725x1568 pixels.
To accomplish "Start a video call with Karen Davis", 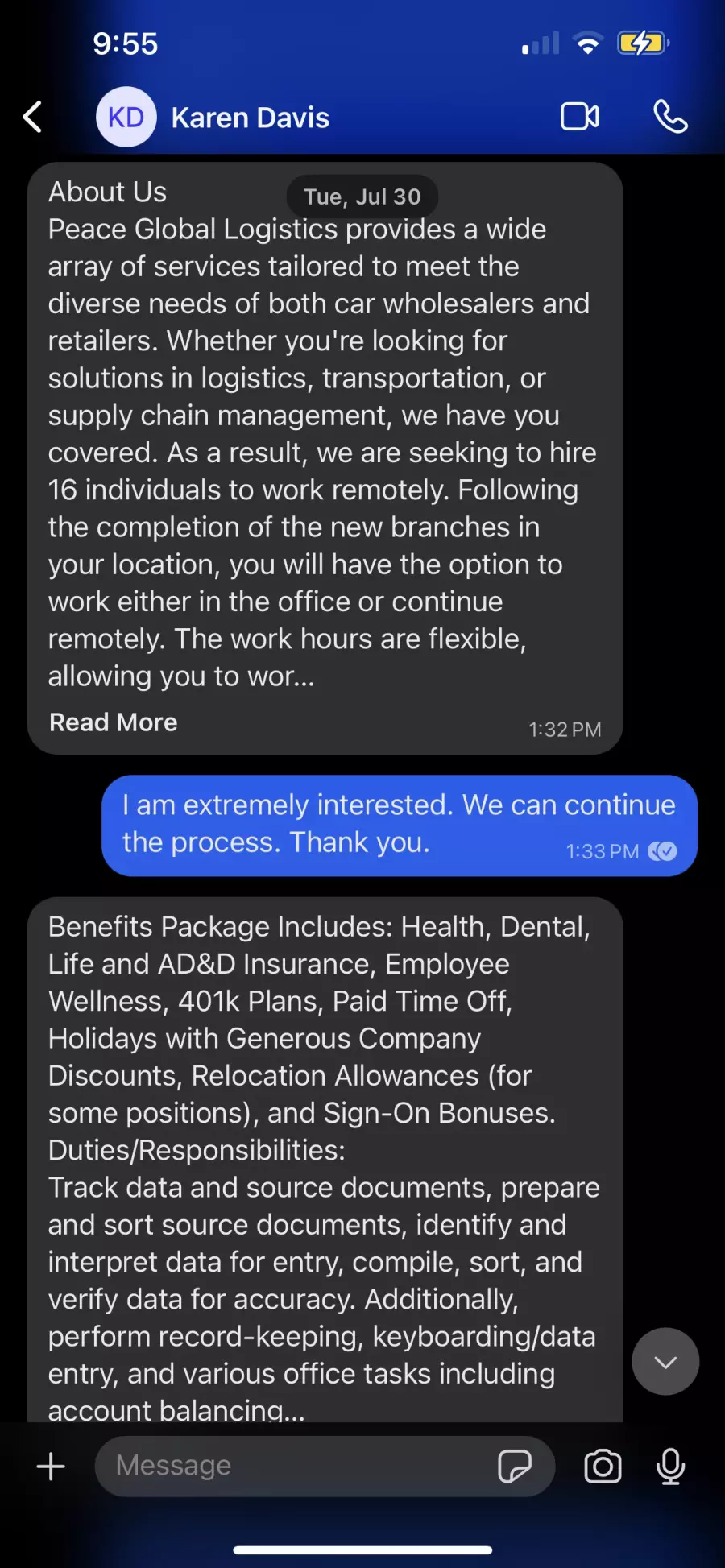I will pos(580,118).
